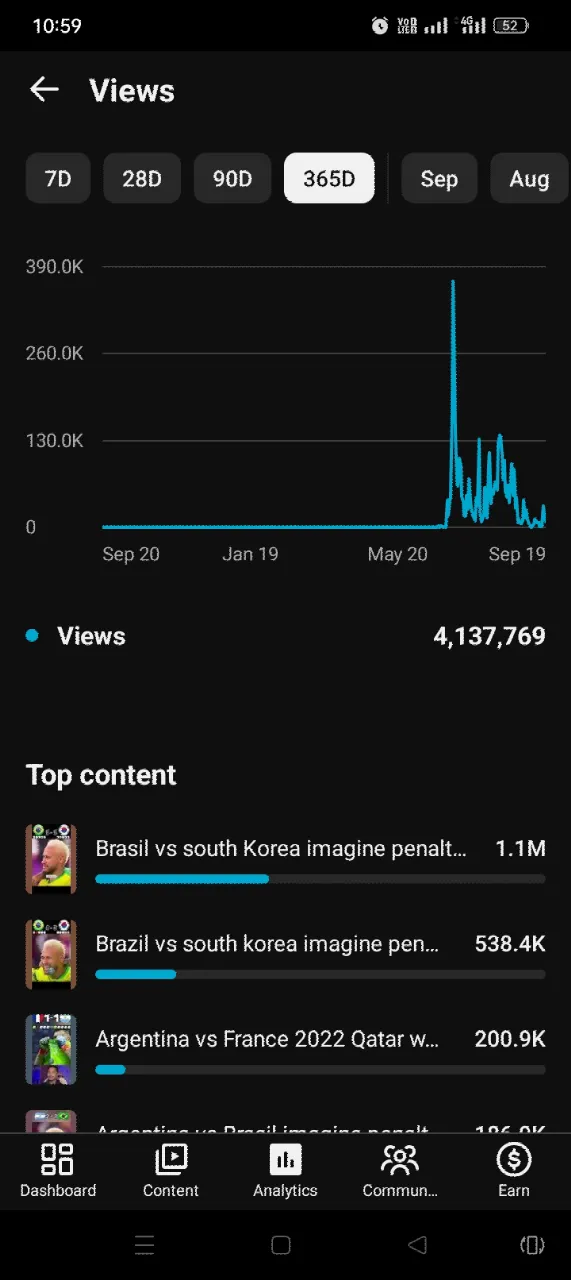Filter views by Aug
571x1280 pixels.
click(529, 179)
